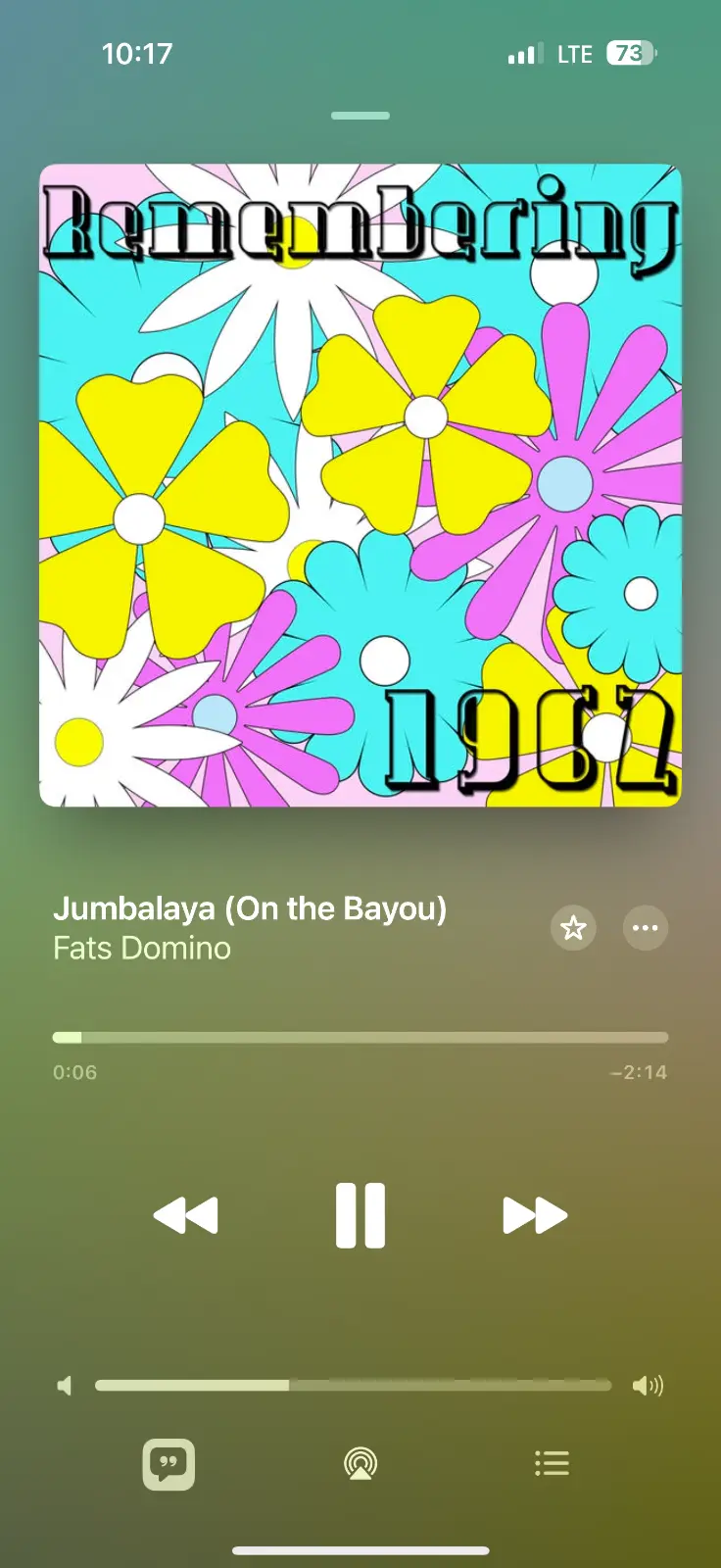Open the Up Next queue list
Viewport: 721px width, 1568px height.
[552, 1464]
